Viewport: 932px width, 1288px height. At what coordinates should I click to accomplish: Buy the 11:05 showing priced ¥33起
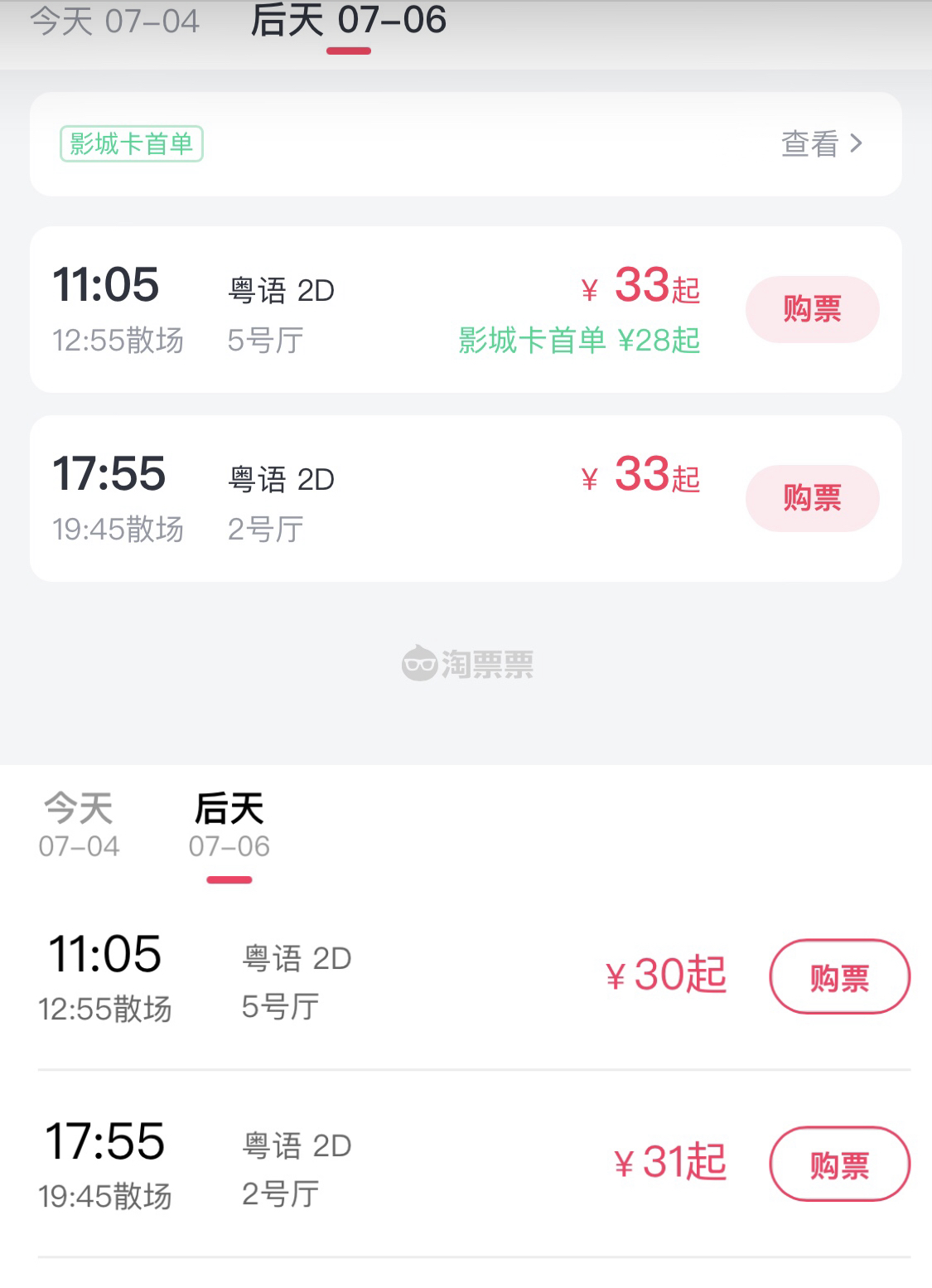pos(812,309)
